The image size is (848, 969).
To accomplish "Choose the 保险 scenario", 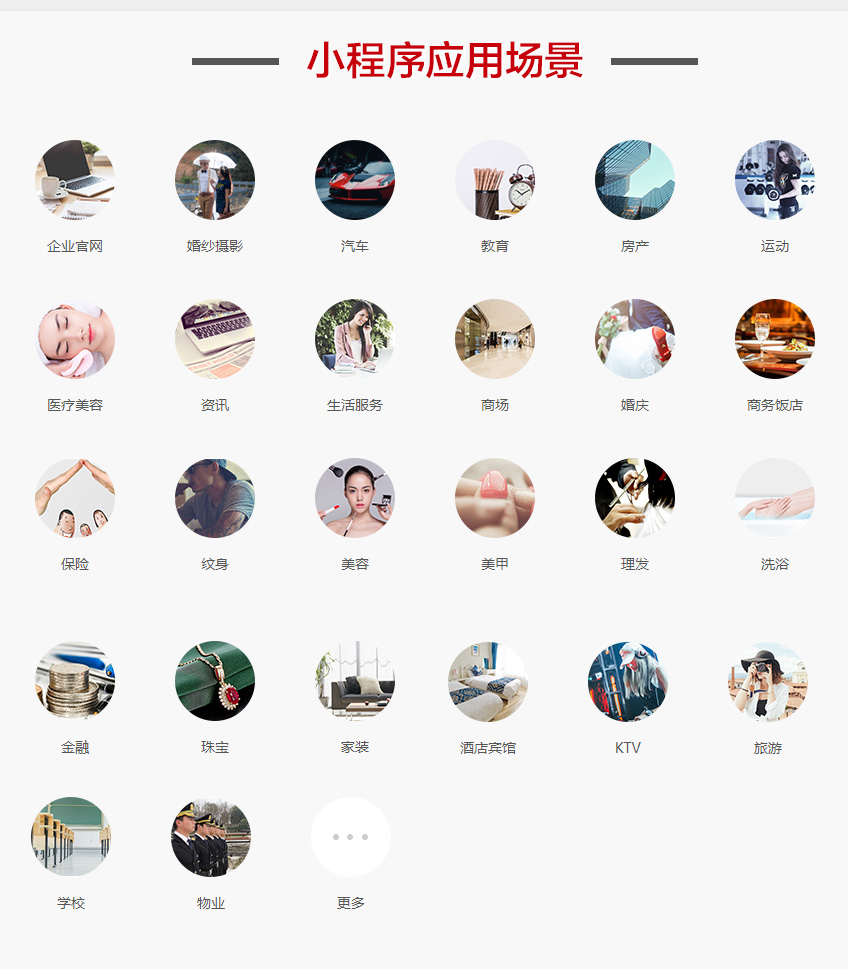I will pyautogui.click(x=75, y=498).
